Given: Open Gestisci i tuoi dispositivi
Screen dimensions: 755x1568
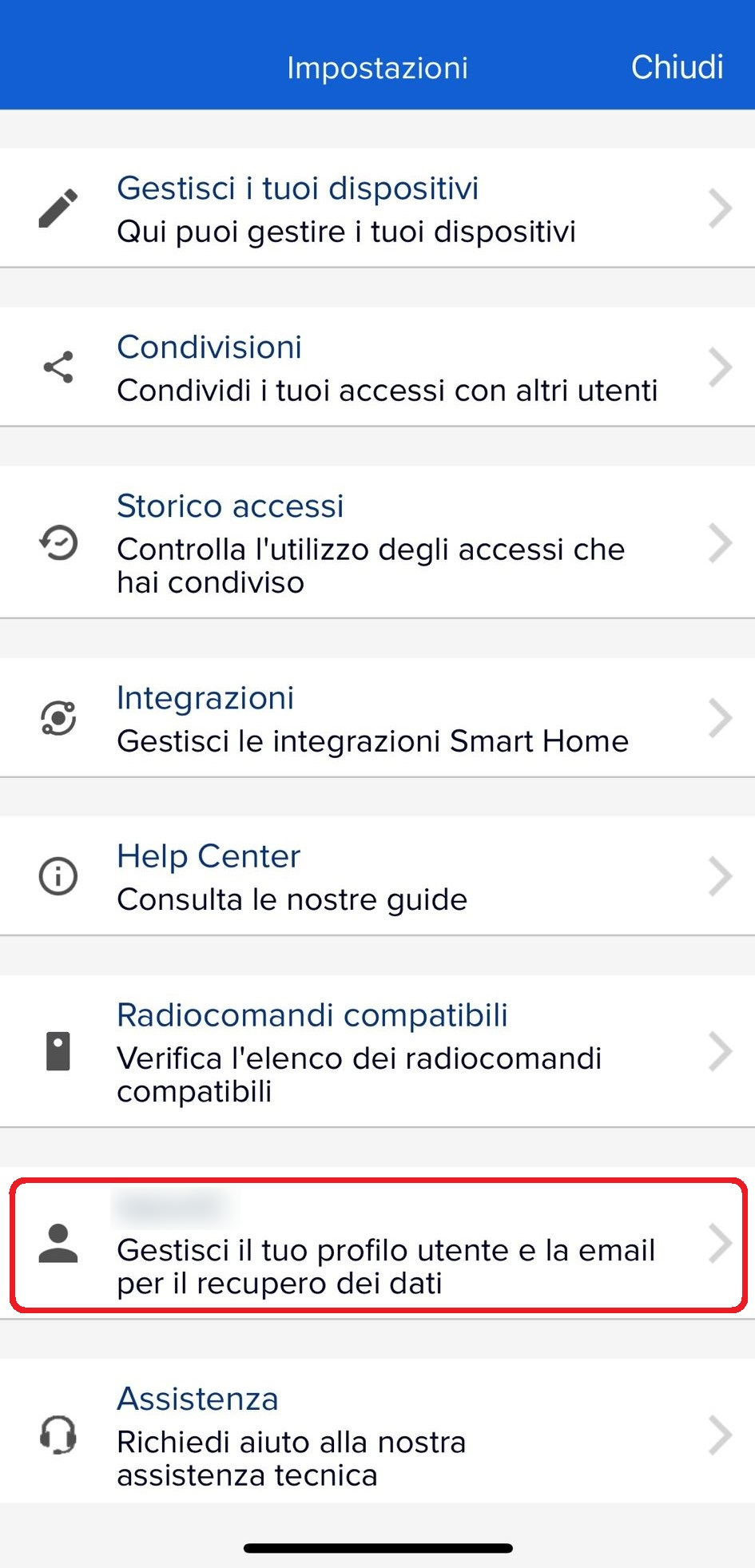Looking at the screenshot, I should pyautogui.click(x=377, y=208).
